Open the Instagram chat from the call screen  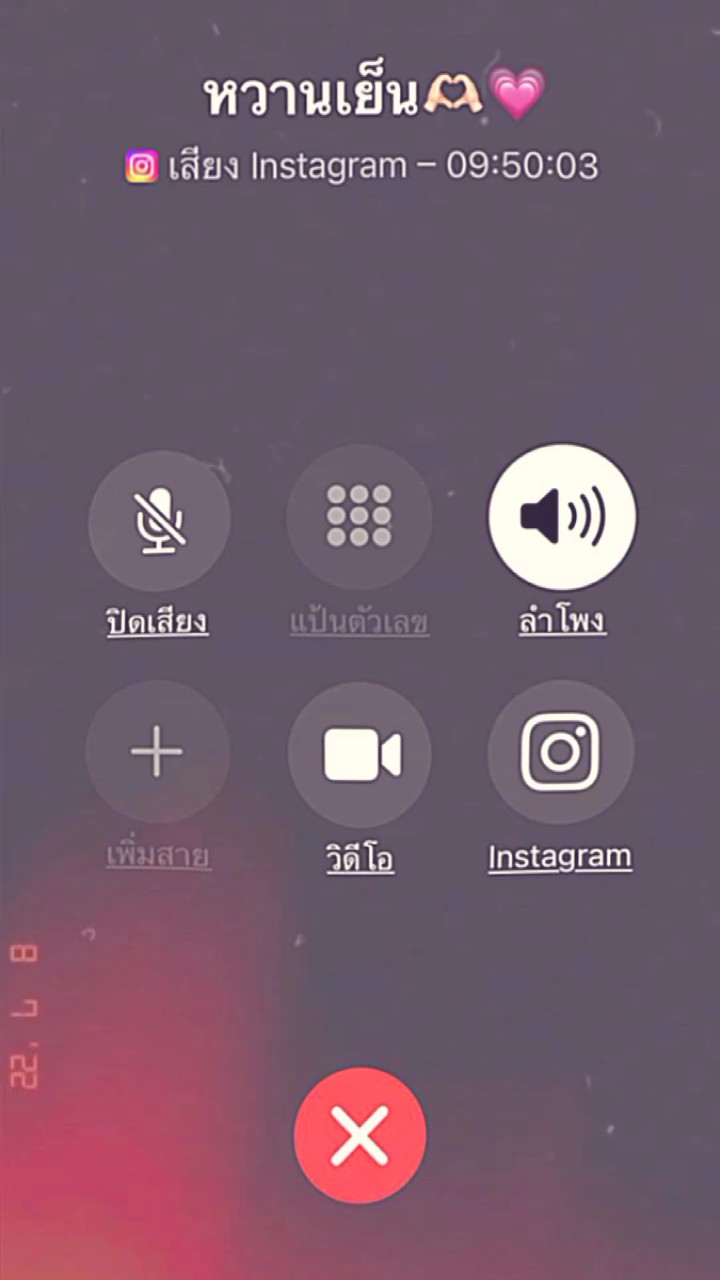coord(559,855)
